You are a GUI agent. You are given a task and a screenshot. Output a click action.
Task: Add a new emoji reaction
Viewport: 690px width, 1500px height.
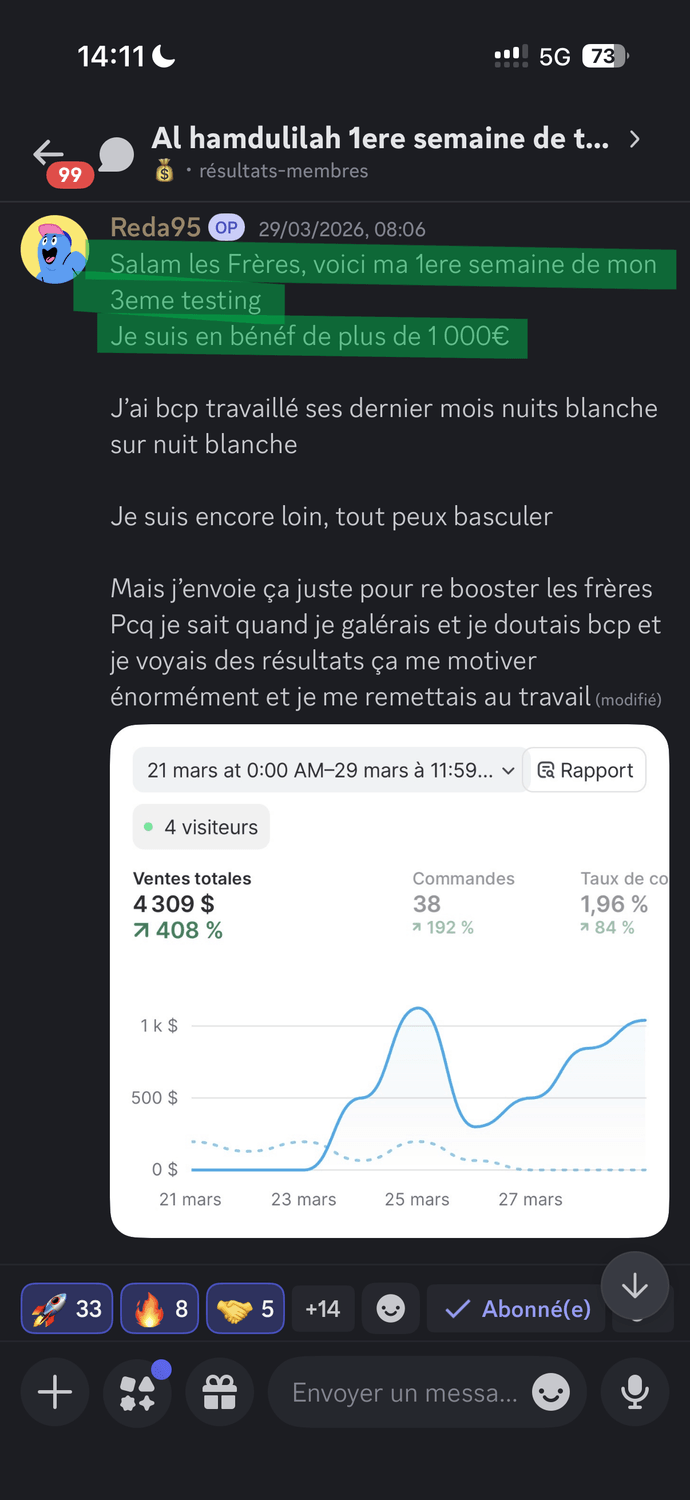[x=390, y=1309]
